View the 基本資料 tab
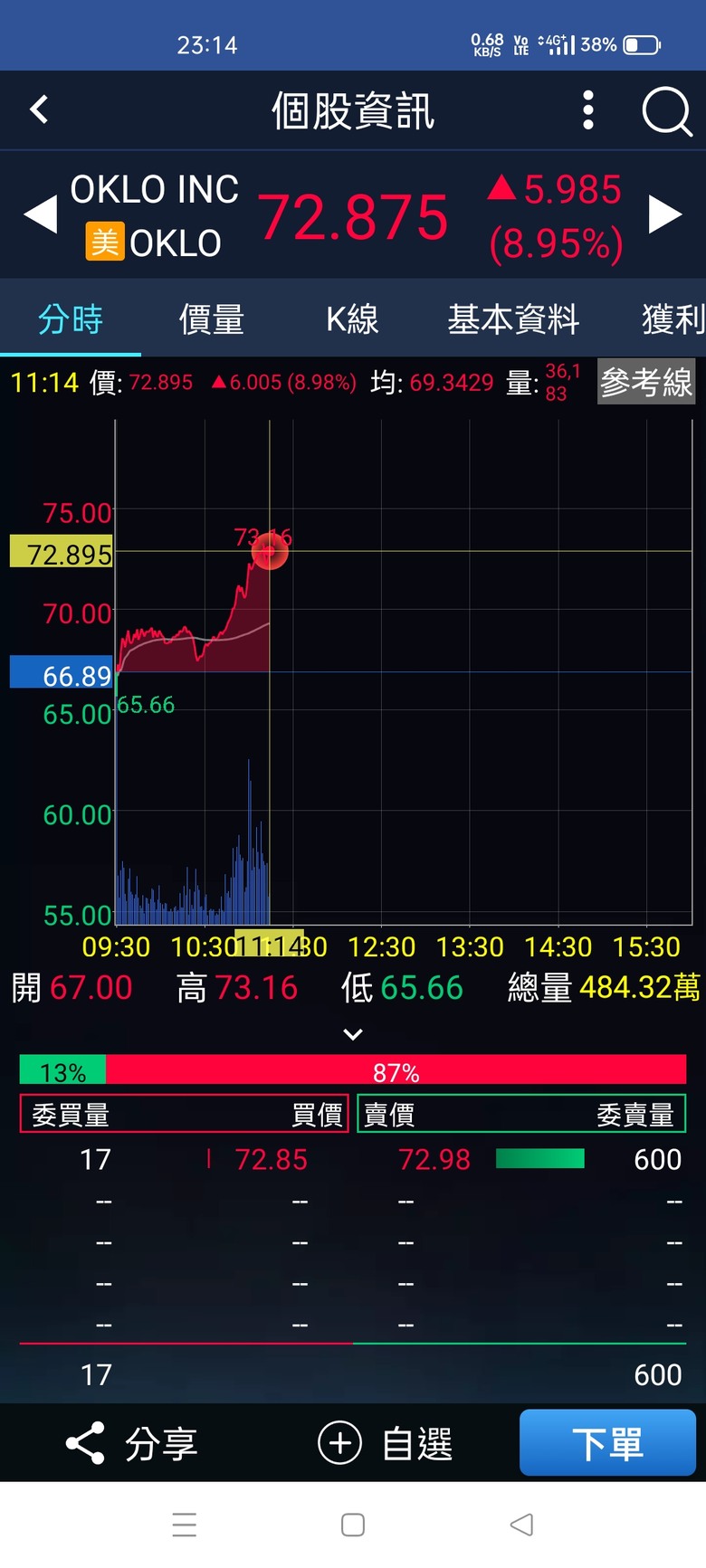This screenshot has width=706, height=1568. click(513, 319)
